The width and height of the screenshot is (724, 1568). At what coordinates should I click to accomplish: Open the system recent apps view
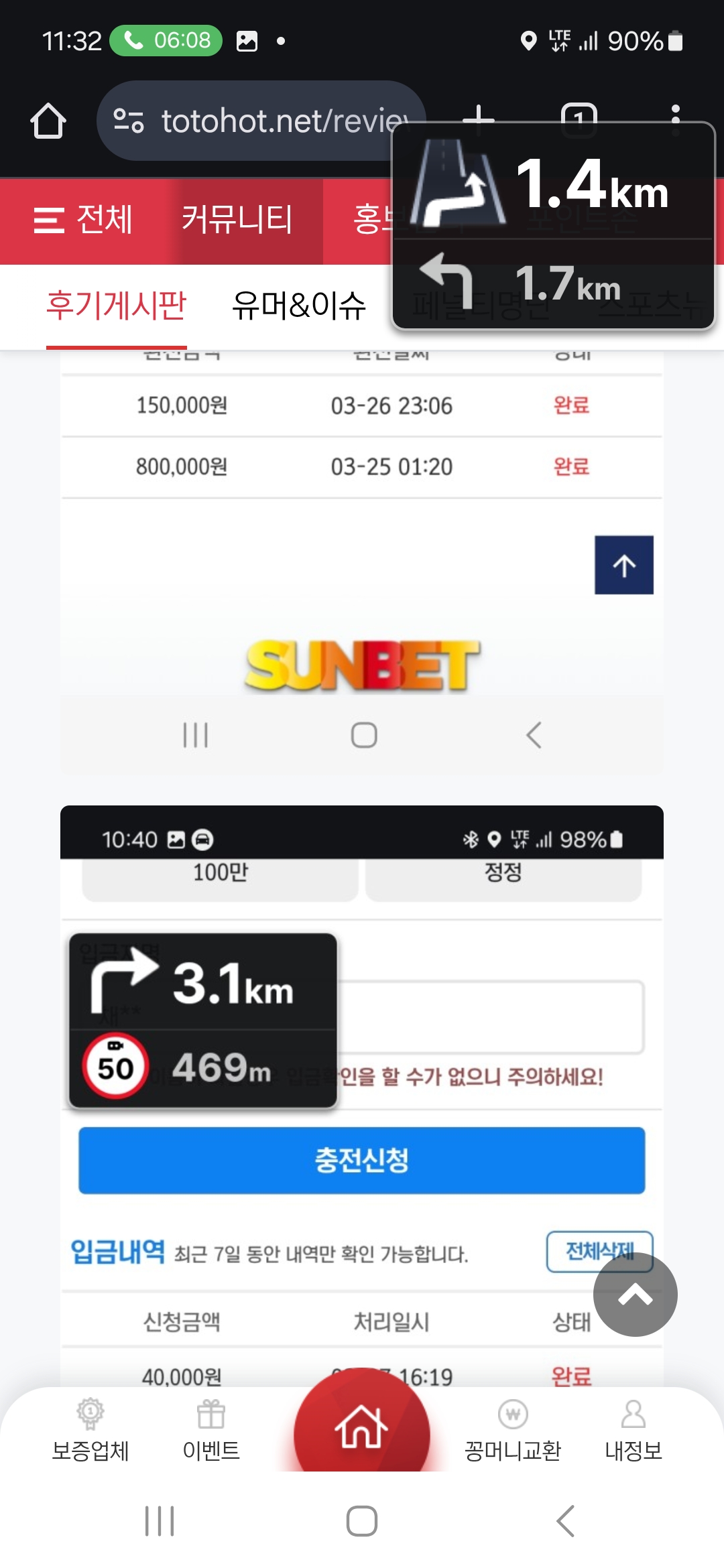tap(160, 1521)
